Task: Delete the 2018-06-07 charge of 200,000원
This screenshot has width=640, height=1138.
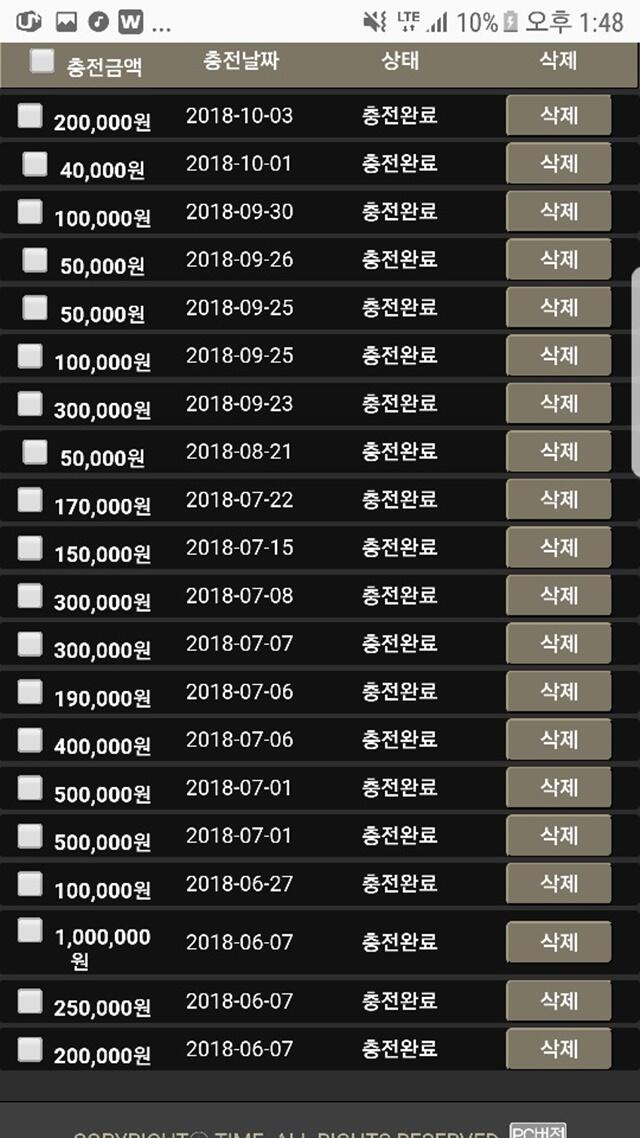Action: 558,1048
